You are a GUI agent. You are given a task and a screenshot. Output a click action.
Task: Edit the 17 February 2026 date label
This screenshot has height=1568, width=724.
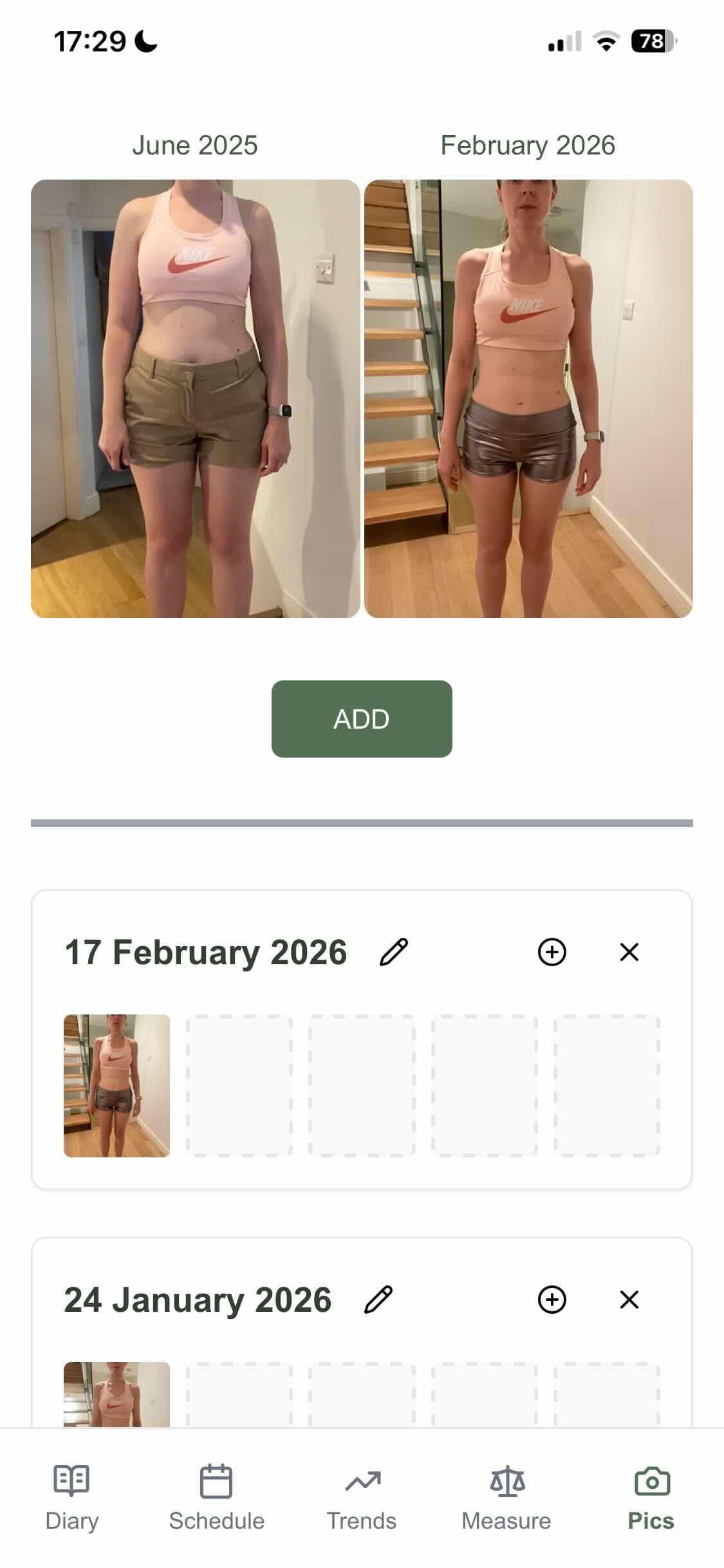[x=394, y=951]
